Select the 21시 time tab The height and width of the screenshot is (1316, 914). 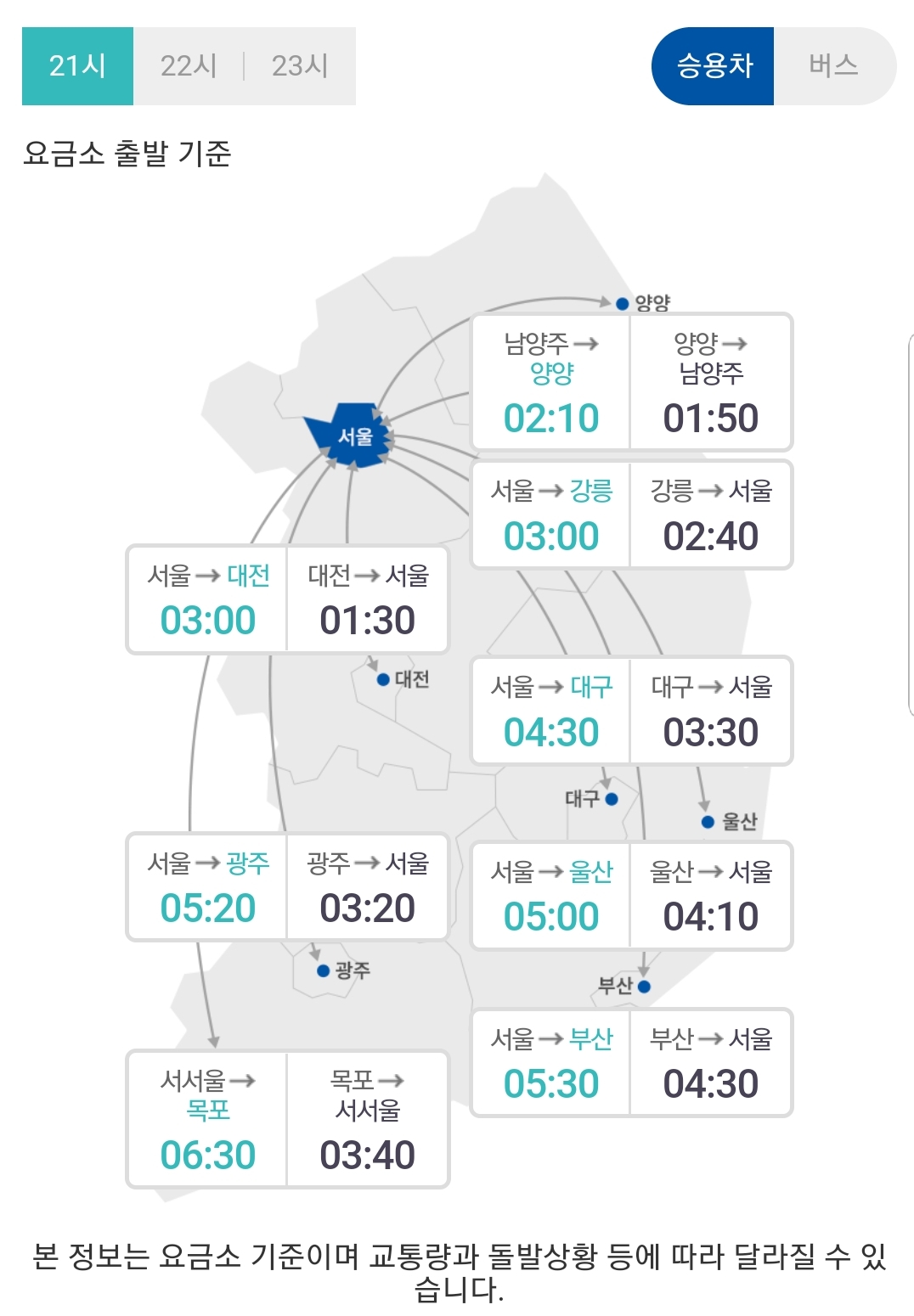pyautogui.click(x=77, y=64)
